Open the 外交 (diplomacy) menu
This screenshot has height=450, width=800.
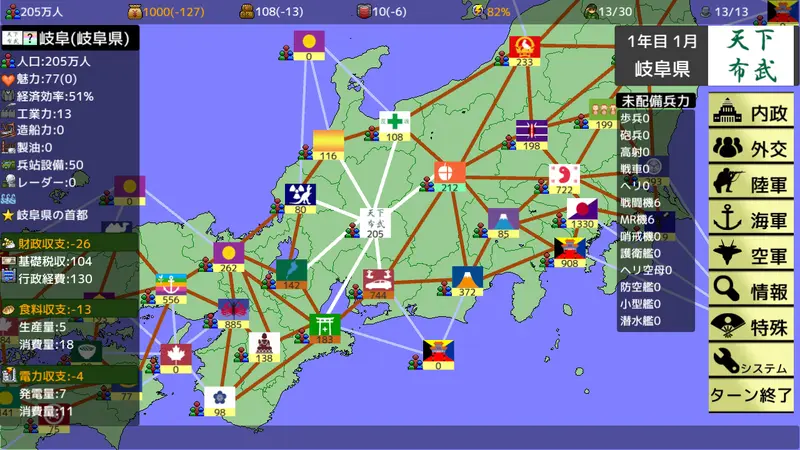(754, 148)
